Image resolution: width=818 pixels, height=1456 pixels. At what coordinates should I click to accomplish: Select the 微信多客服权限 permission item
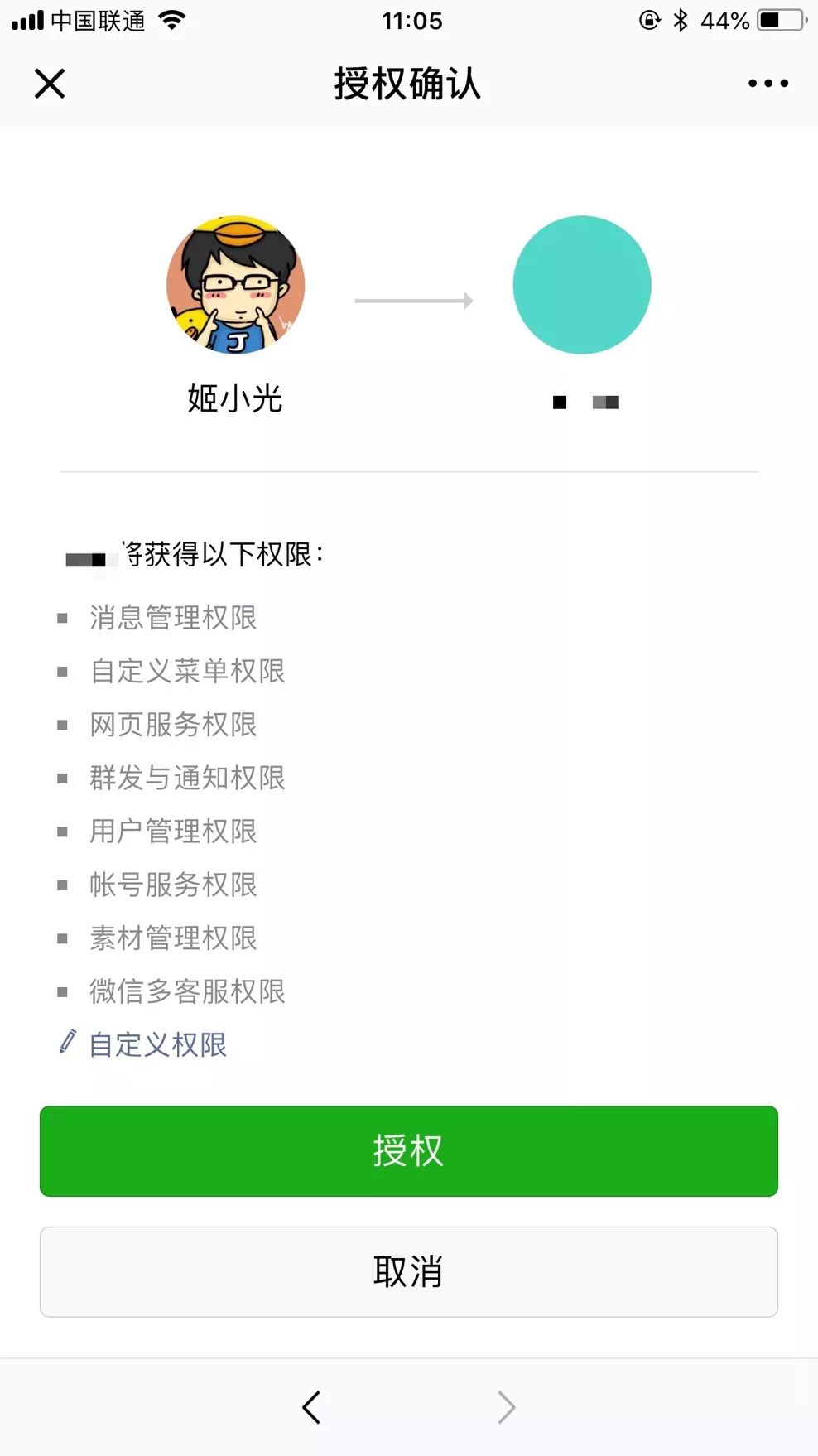coord(187,991)
